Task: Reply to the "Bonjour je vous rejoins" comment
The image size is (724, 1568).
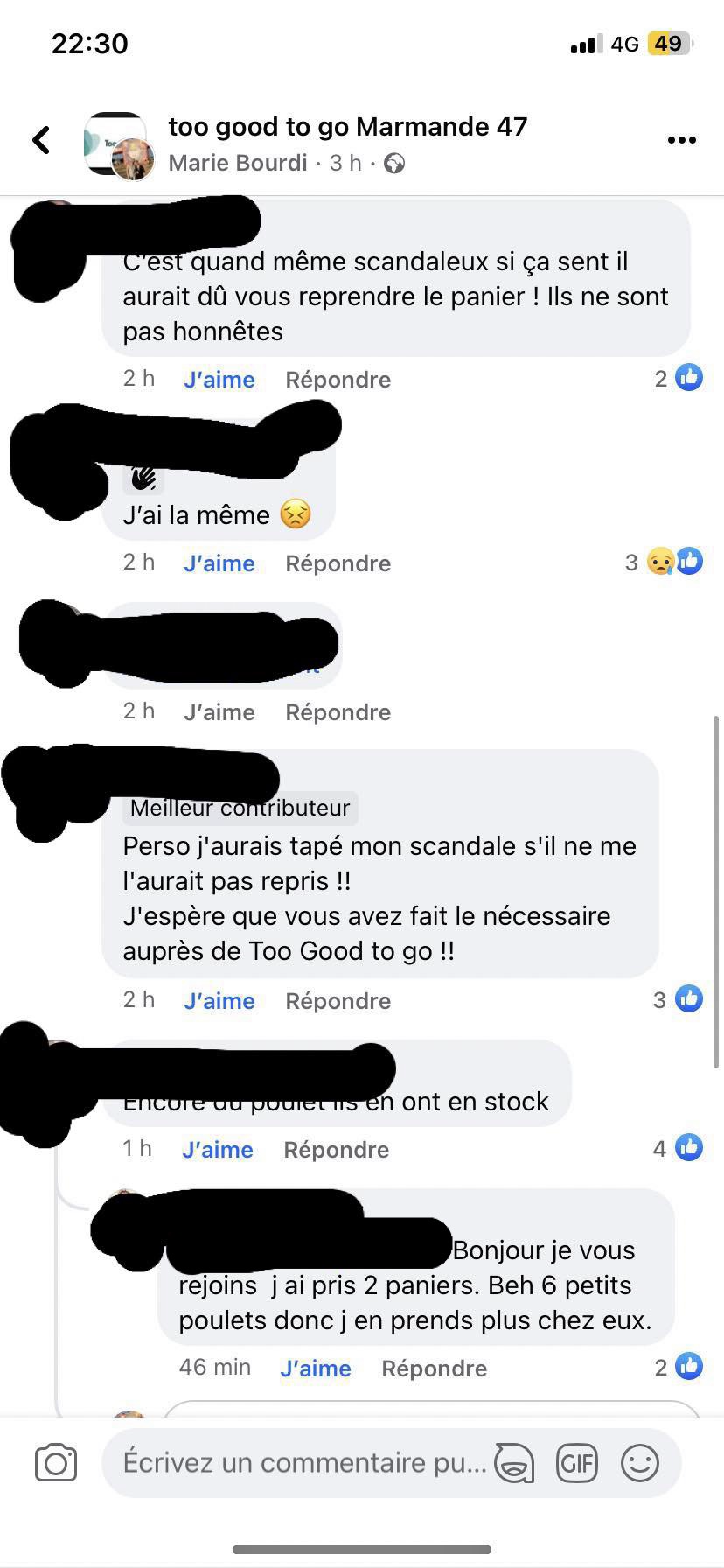Action: (x=434, y=1368)
